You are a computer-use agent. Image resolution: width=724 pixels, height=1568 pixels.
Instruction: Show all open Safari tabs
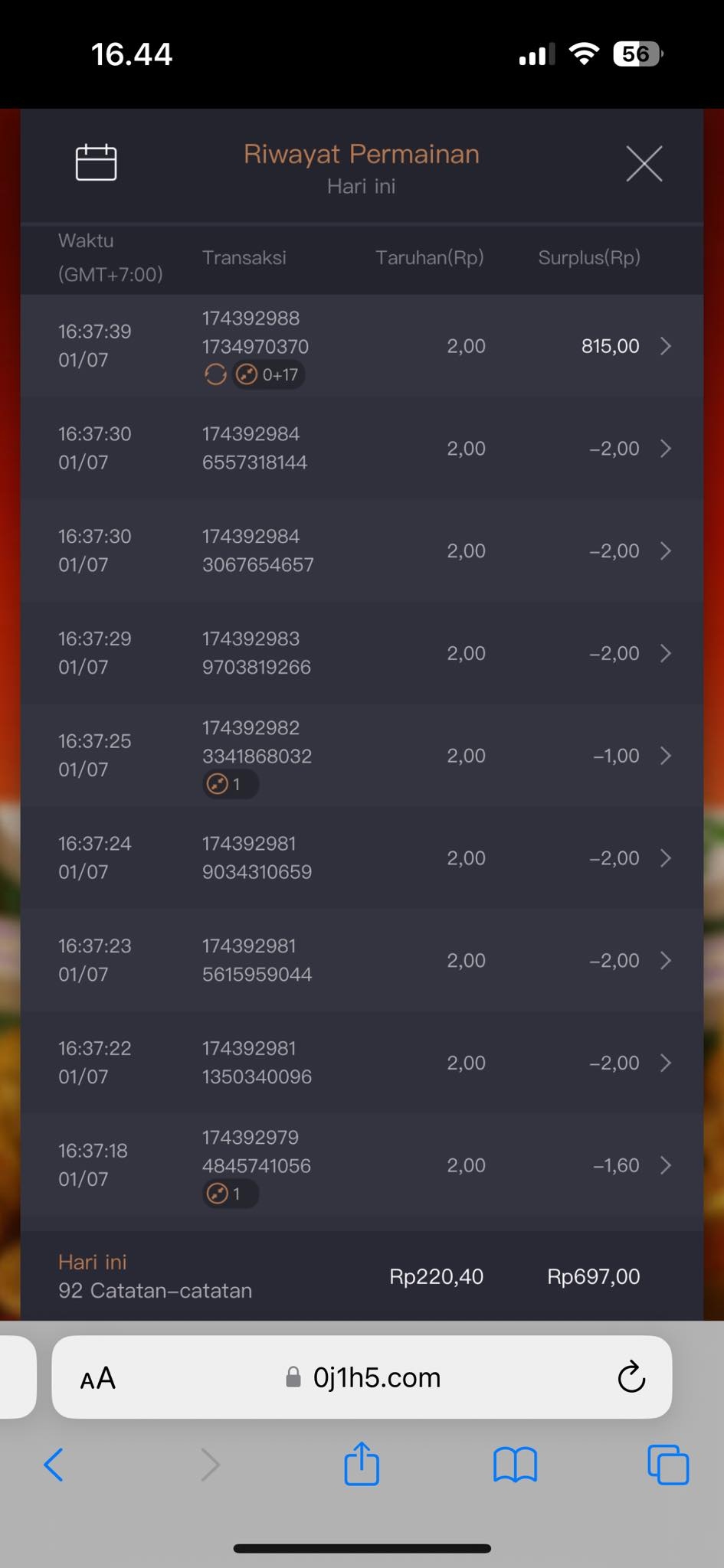click(668, 1465)
